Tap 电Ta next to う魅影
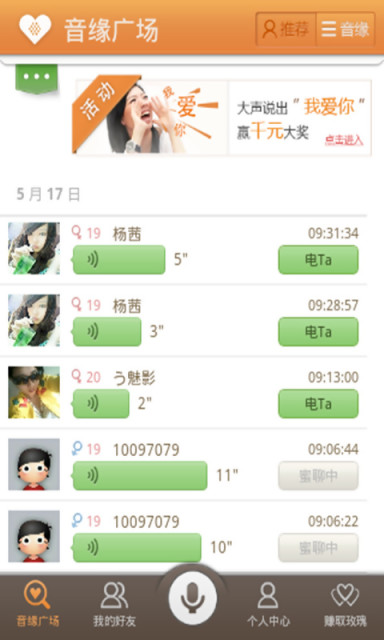This screenshot has height=640, width=384. 318,403
